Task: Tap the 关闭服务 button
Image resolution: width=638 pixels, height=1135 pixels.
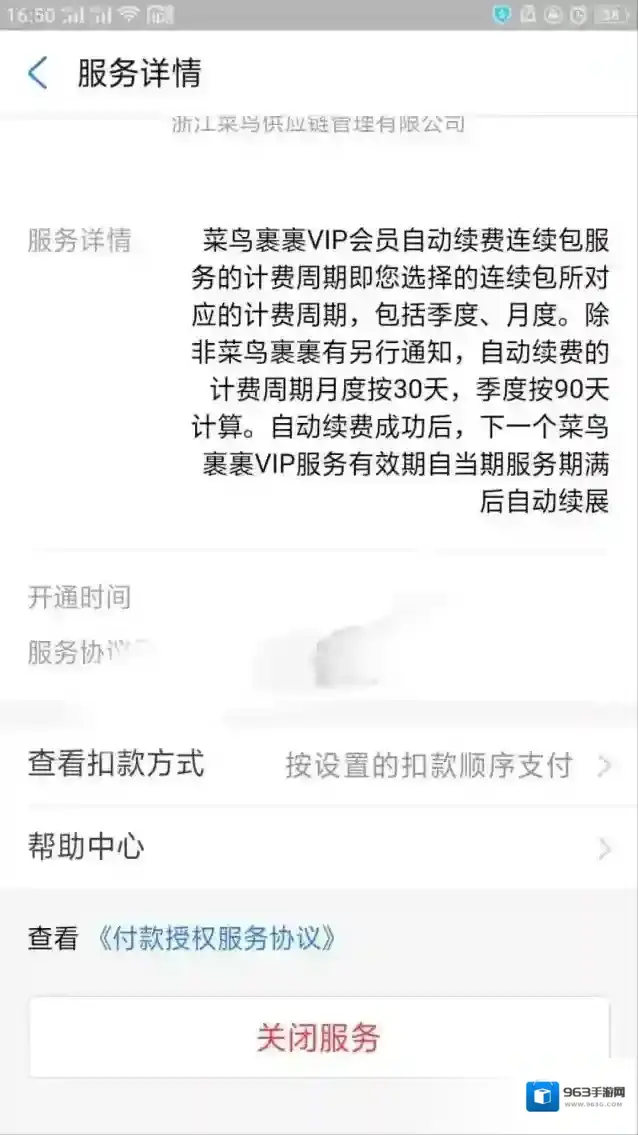Action: [x=318, y=1037]
